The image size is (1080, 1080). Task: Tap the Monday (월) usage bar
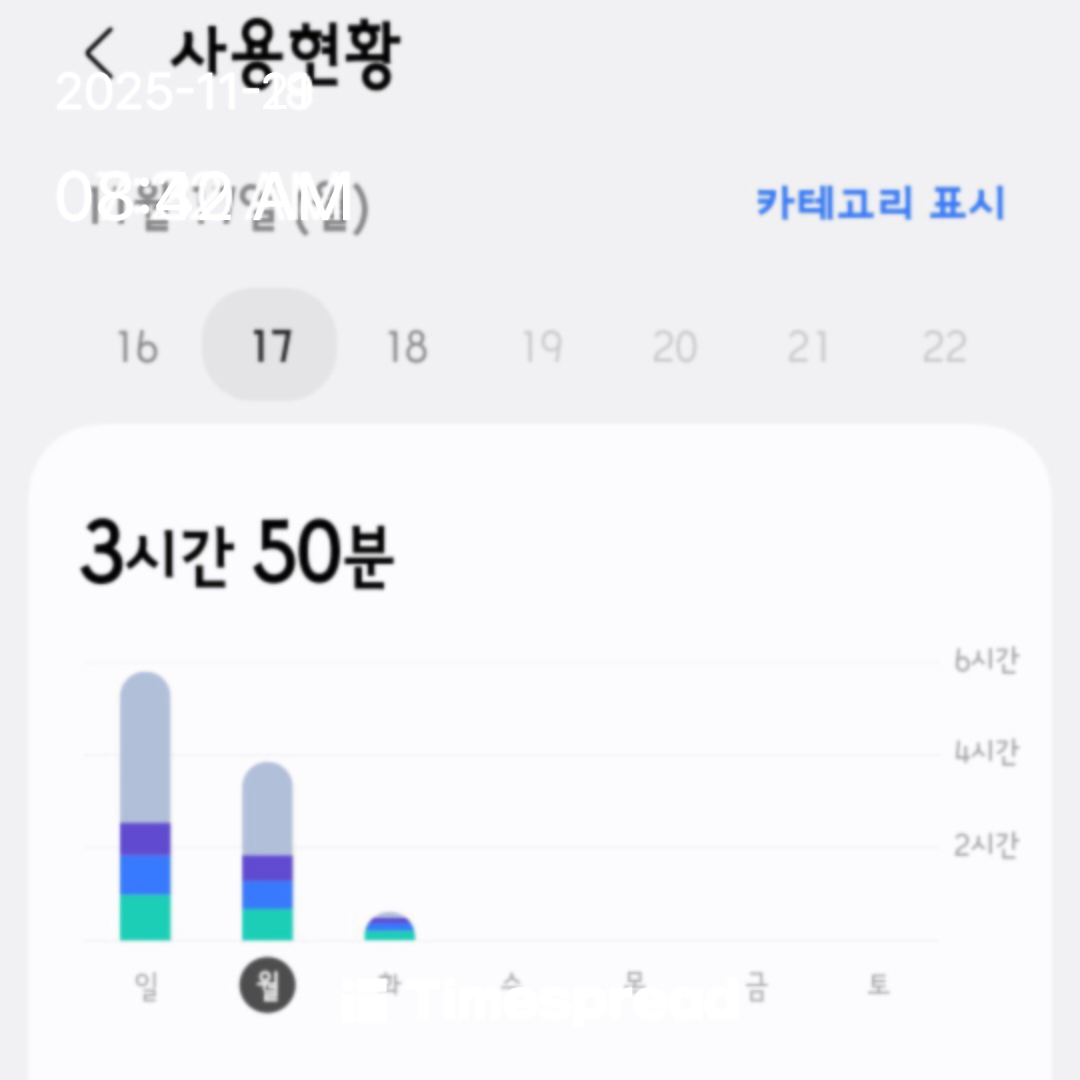[x=267, y=851]
